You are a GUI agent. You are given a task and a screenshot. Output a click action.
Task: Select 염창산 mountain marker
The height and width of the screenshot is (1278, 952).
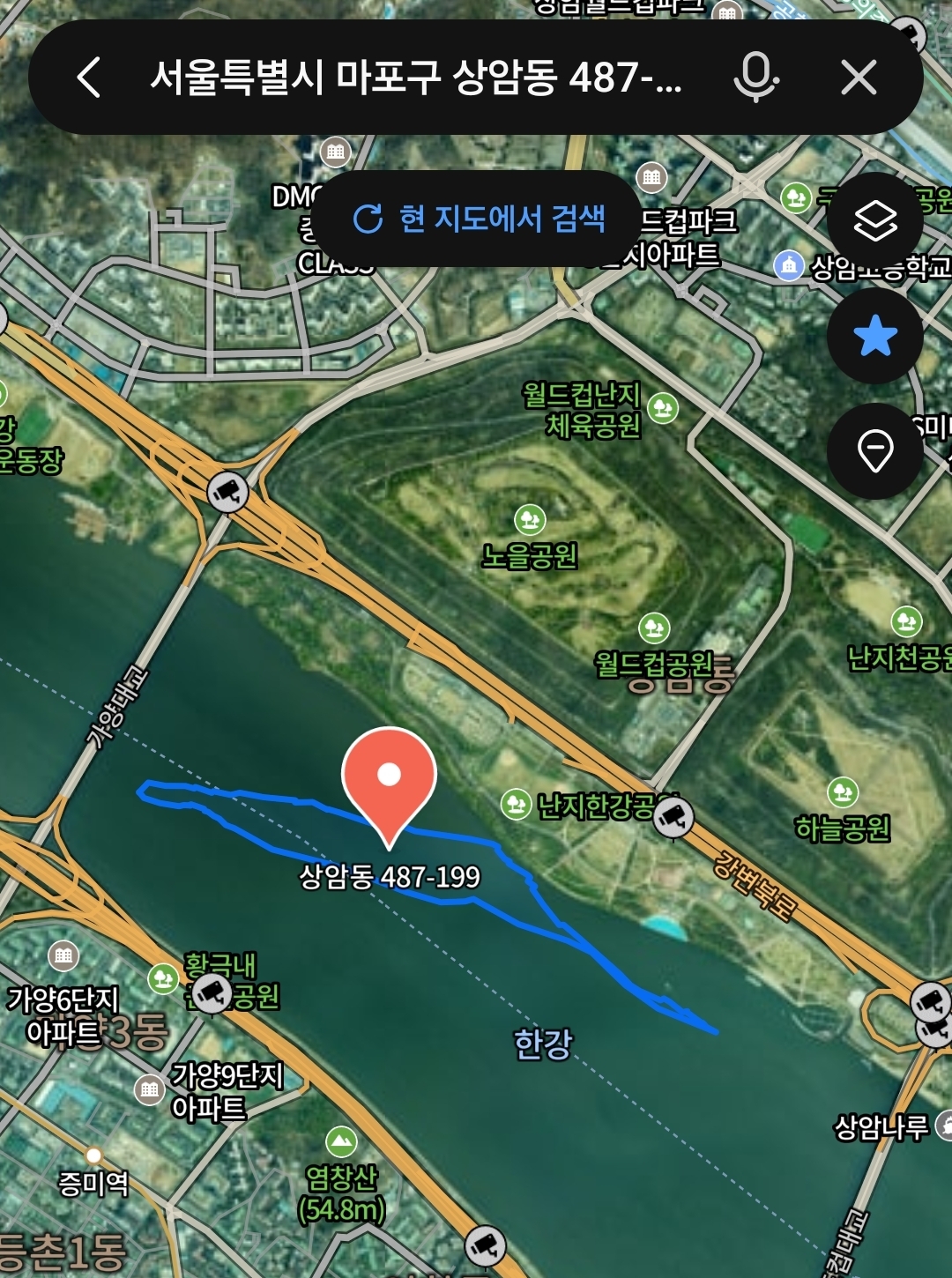(x=341, y=1142)
